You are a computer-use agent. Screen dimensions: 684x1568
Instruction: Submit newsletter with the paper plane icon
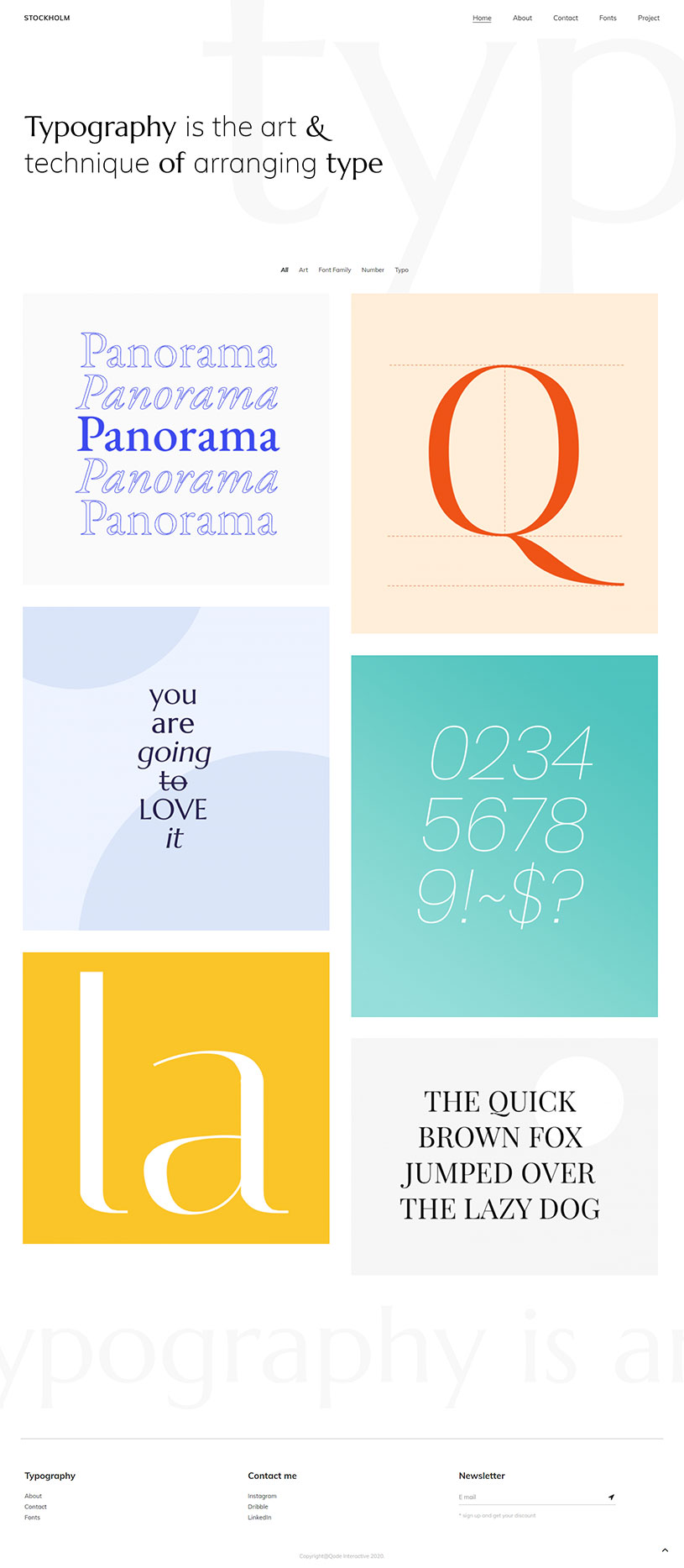[x=611, y=1497]
